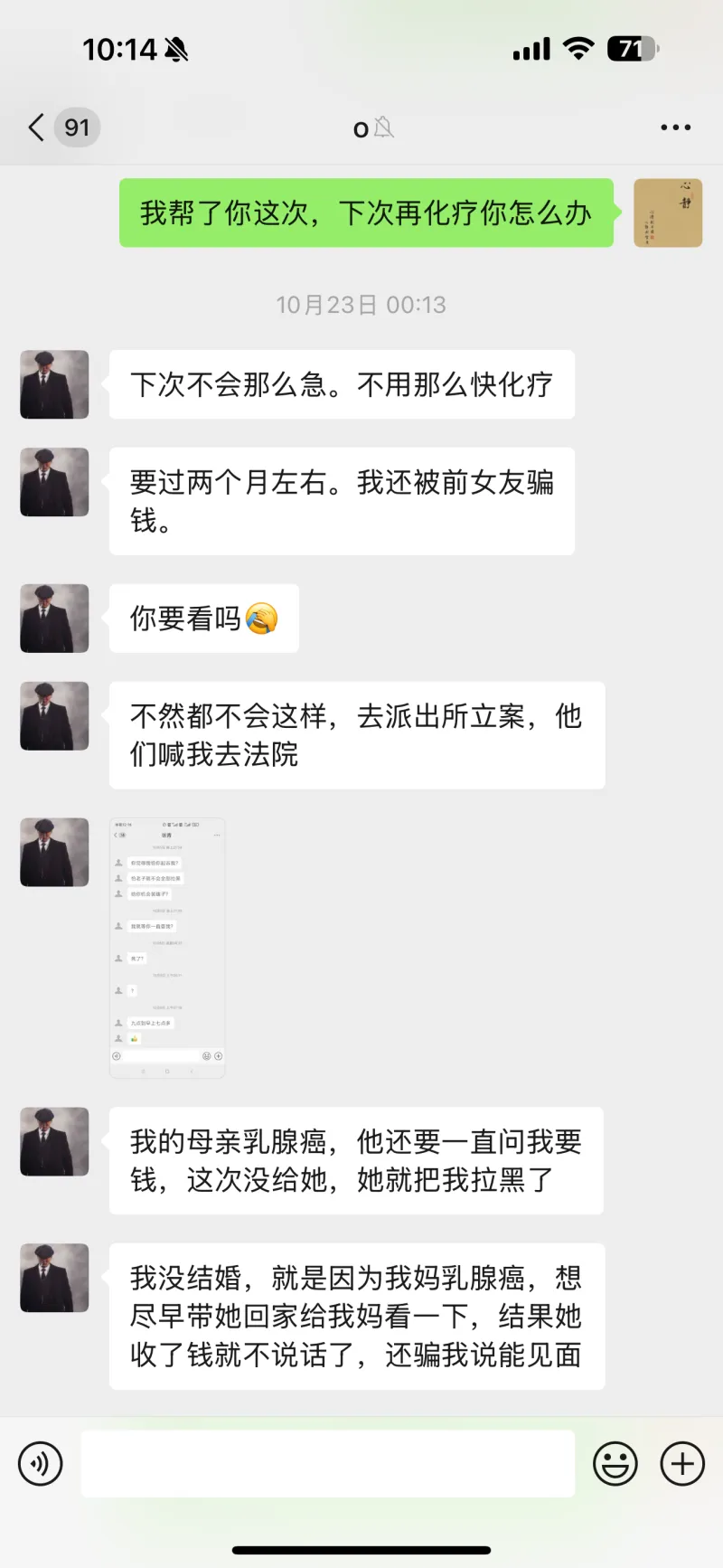This screenshot has height=1568, width=723.
Task: Tap the message text field
Action: (x=327, y=1463)
